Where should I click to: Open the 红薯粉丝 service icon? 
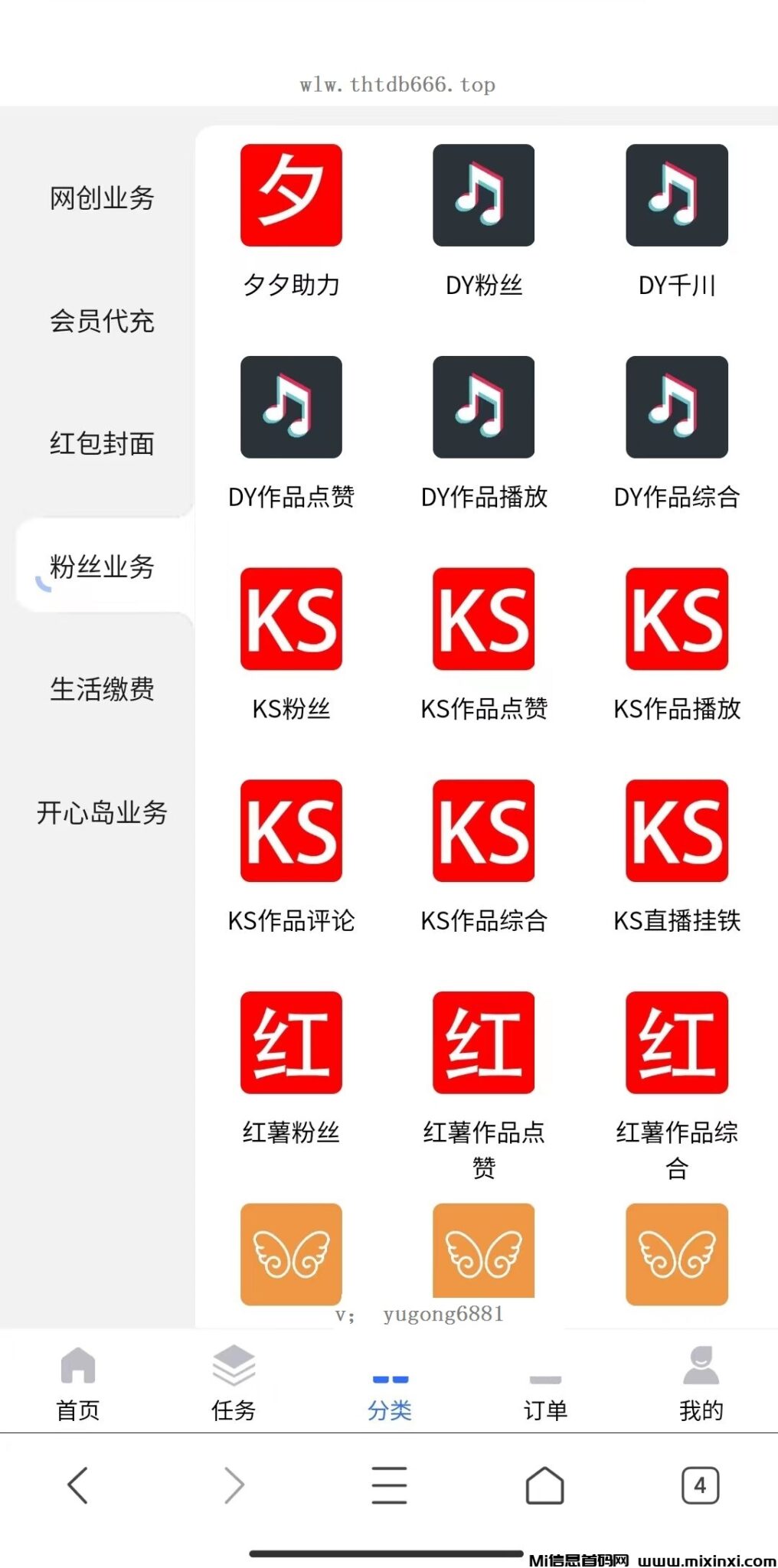tap(291, 1044)
